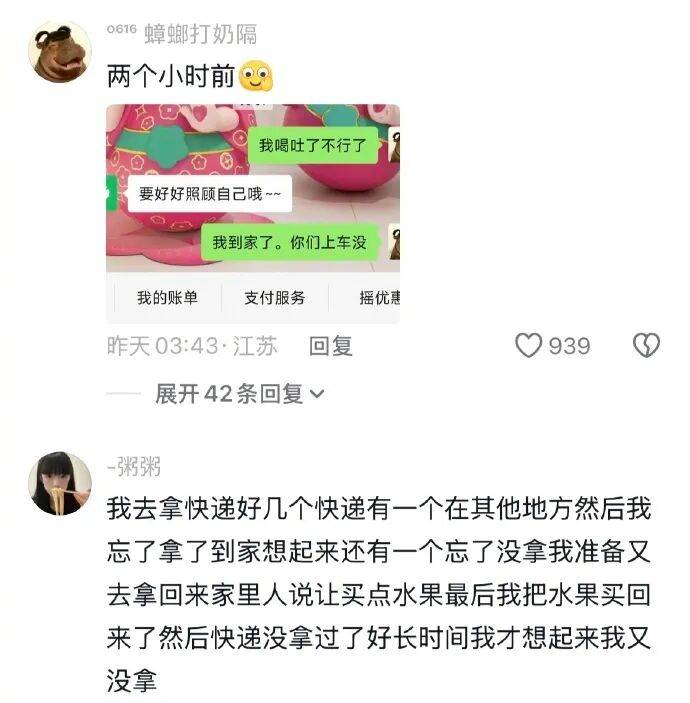Dislike 蟑螂打奶隔's comment with broken heart
Image resolution: width=690 pixels, height=703 pixels.
tap(647, 346)
